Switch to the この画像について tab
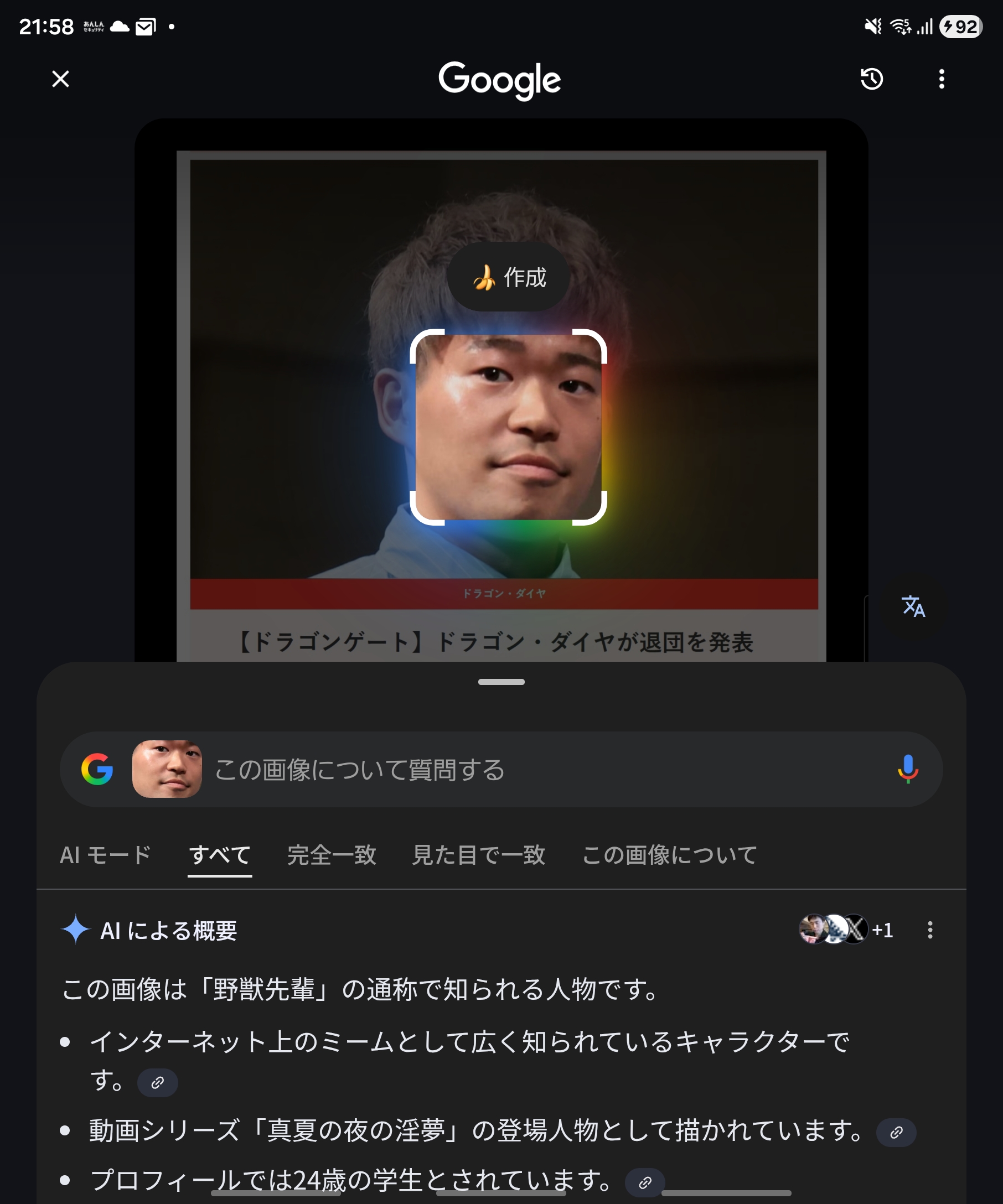Viewport: 1003px width, 1204px height. click(x=669, y=855)
